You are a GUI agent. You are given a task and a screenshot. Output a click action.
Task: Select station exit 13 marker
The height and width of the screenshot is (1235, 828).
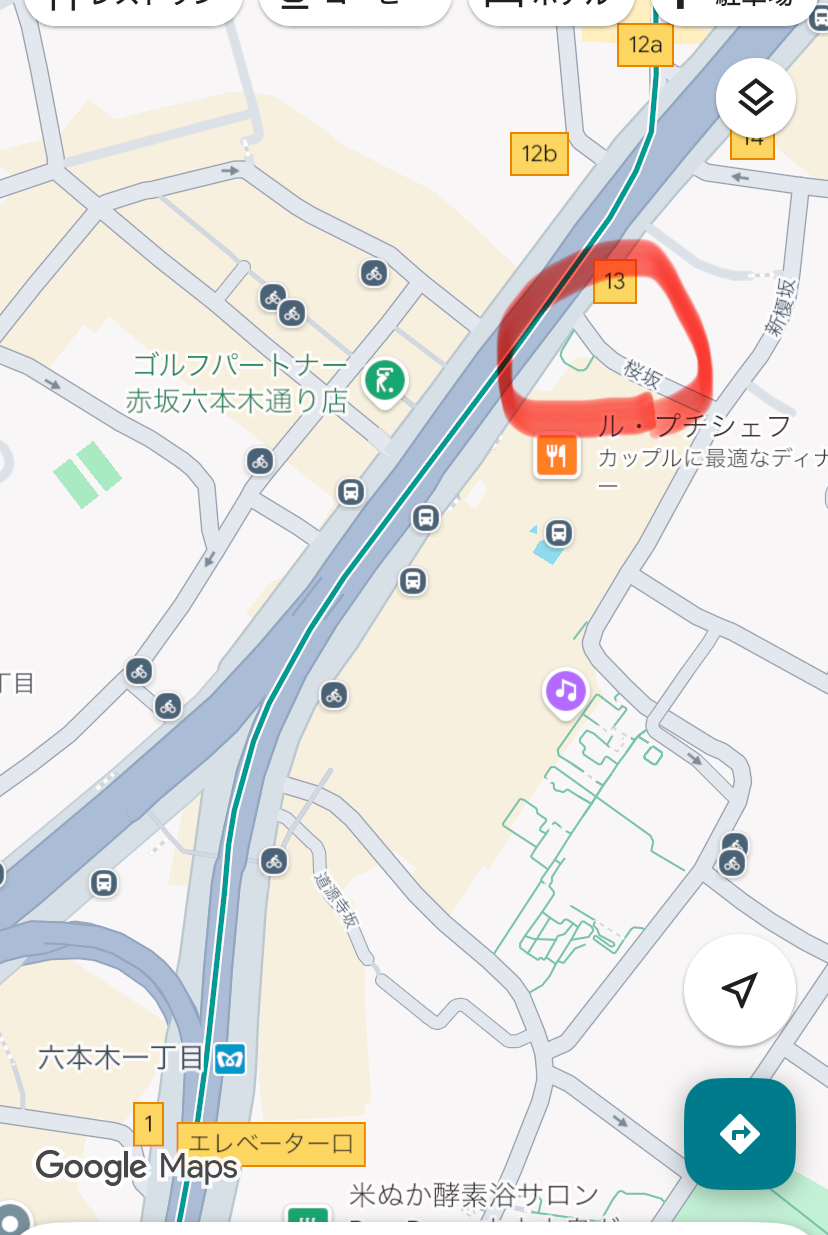(614, 281)
